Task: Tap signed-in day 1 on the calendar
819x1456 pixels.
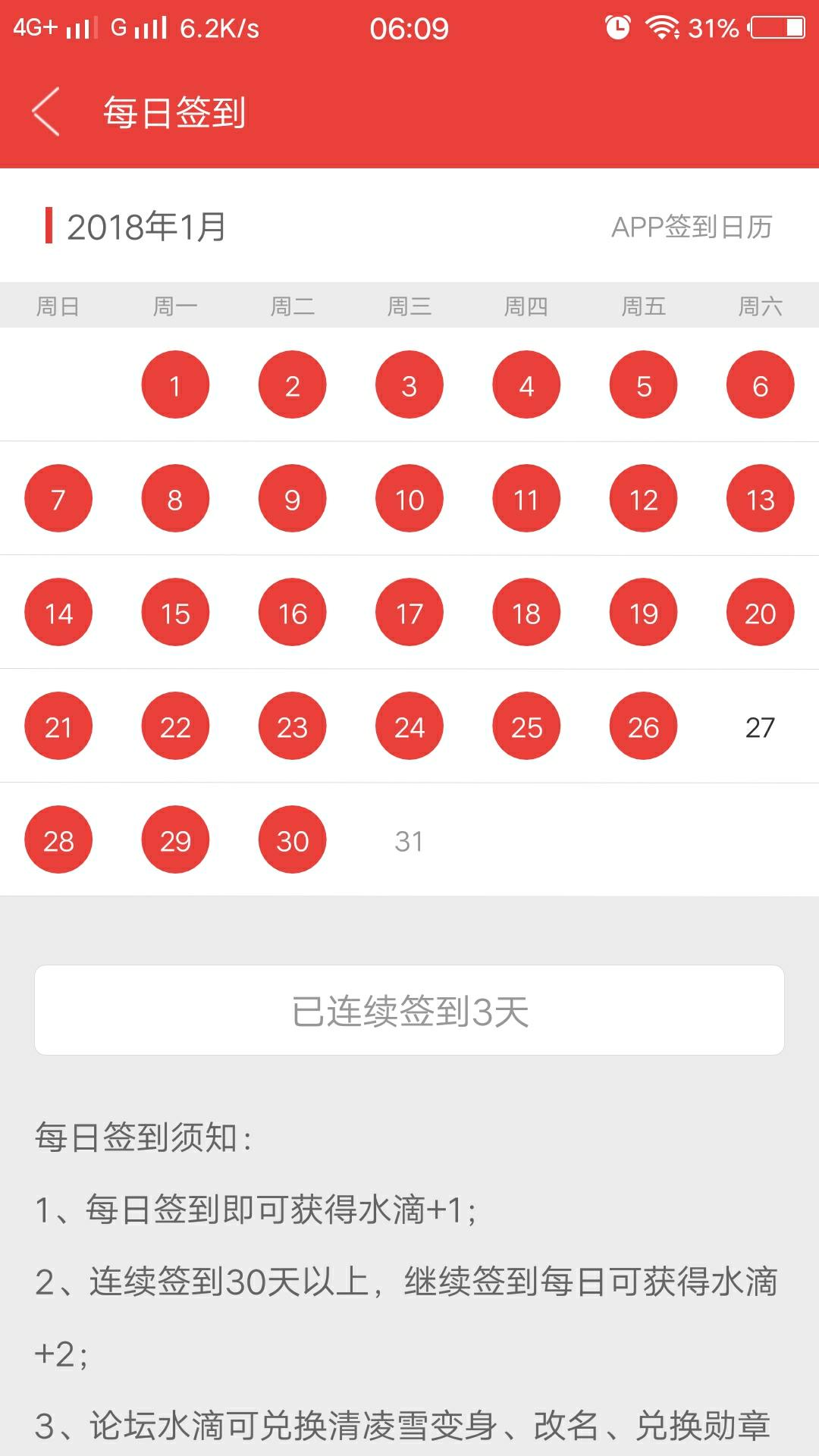Action: (x=175, y=385)
